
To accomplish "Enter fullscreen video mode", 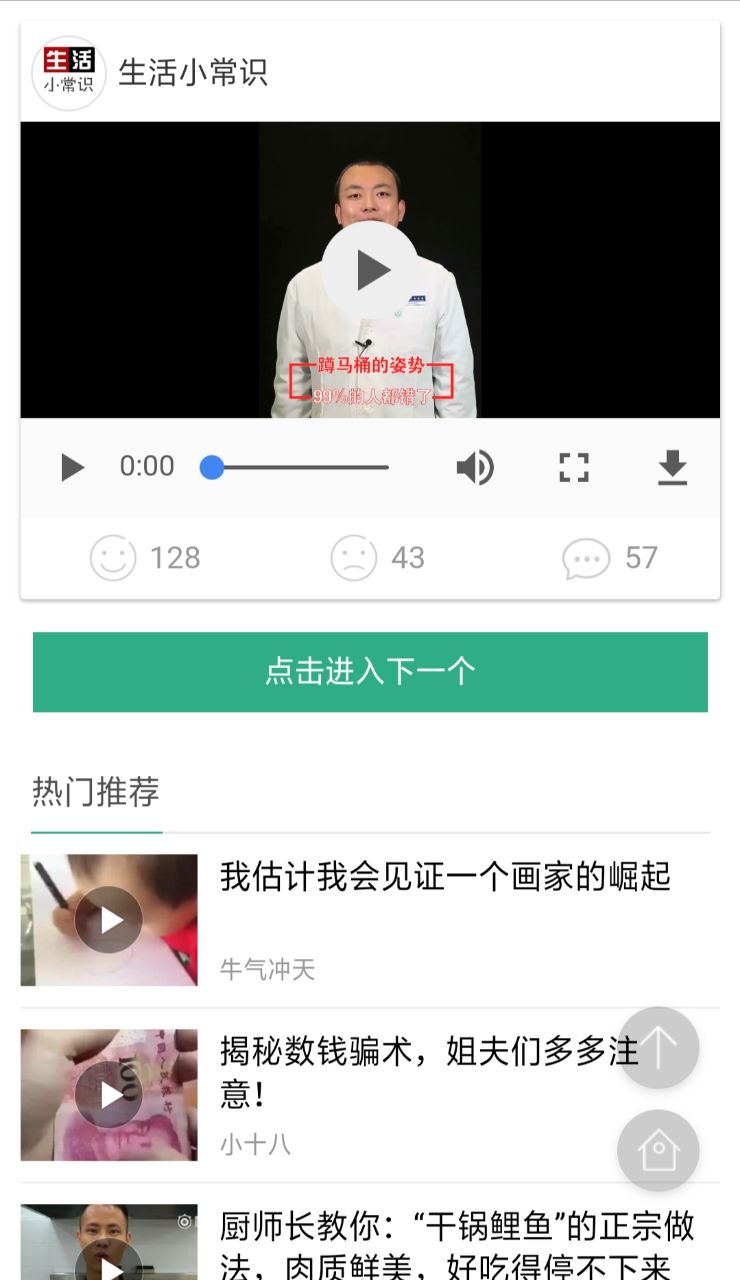I will 573,467.
